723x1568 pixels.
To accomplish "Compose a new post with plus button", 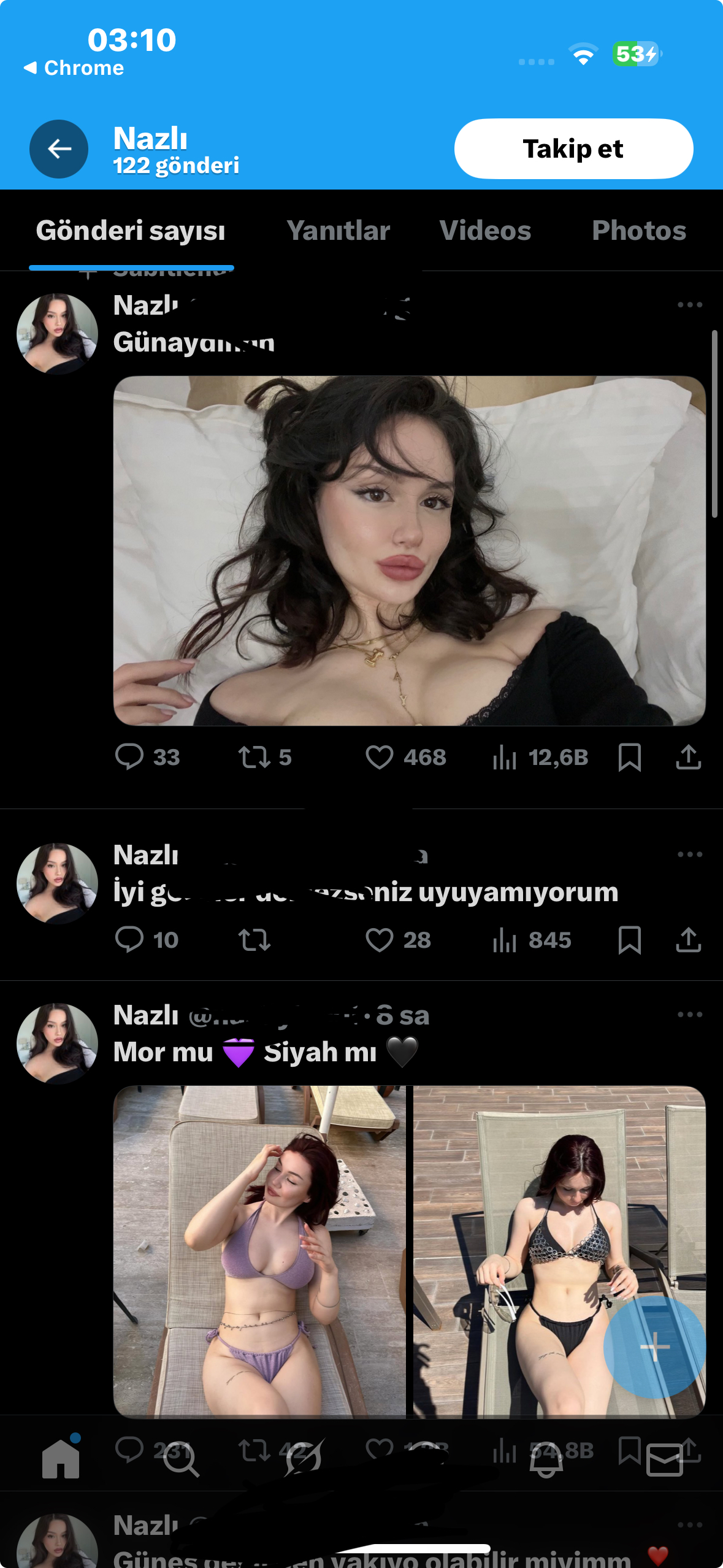I will coord(654,1347).
